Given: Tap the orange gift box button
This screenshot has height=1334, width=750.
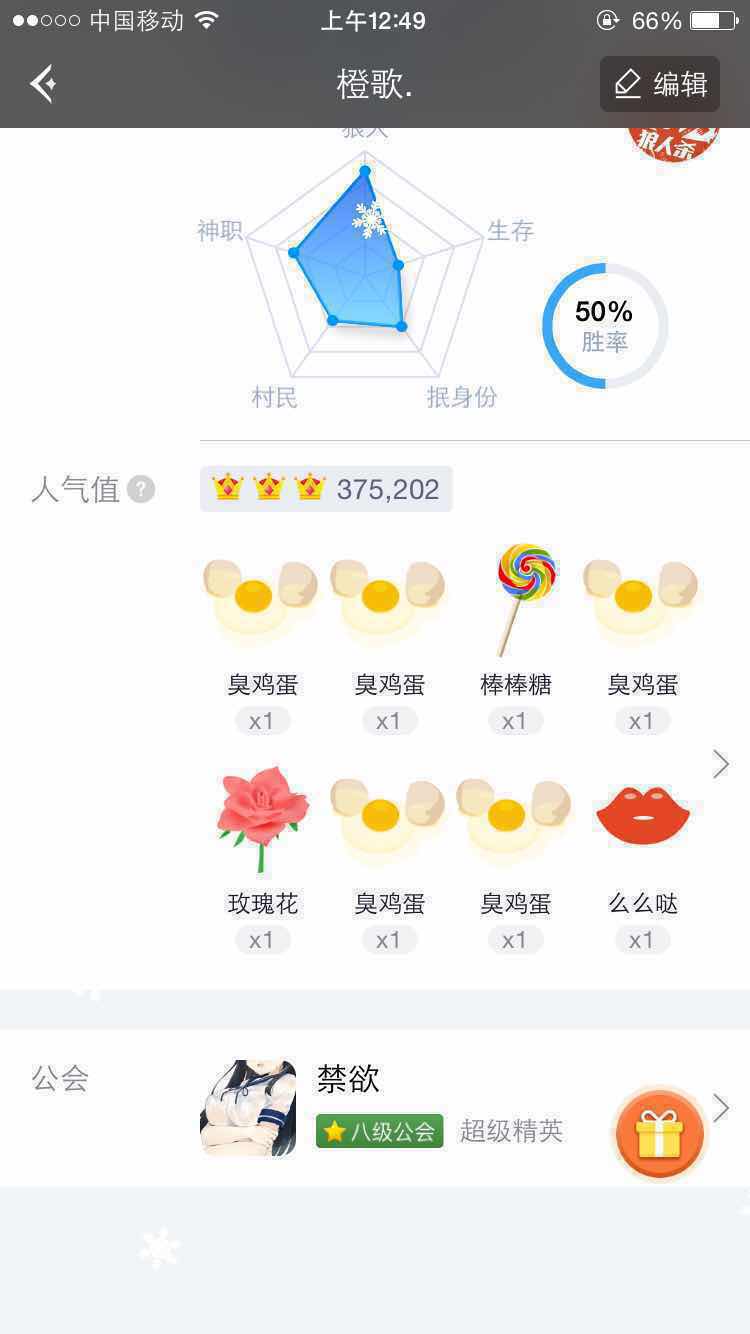Looking at the screenshot, I should [660, 1135].
